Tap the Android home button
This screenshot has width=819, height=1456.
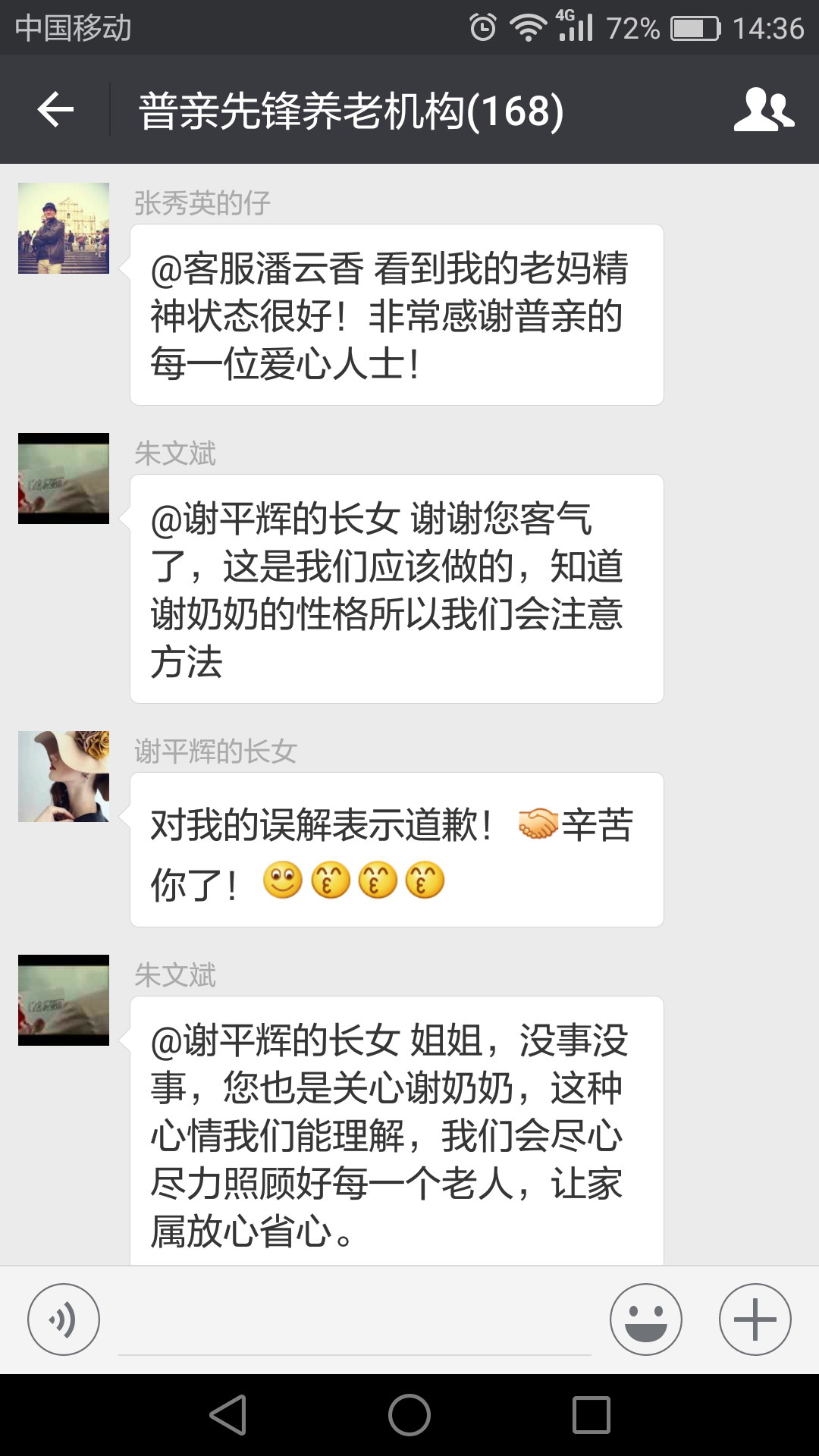point(409,1415)
